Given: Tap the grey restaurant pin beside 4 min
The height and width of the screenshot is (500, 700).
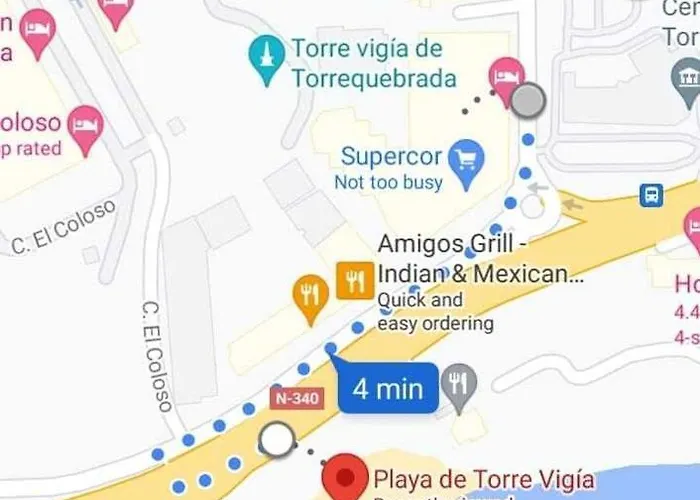Looking at the screenshot, I should [x=460, y=385].
